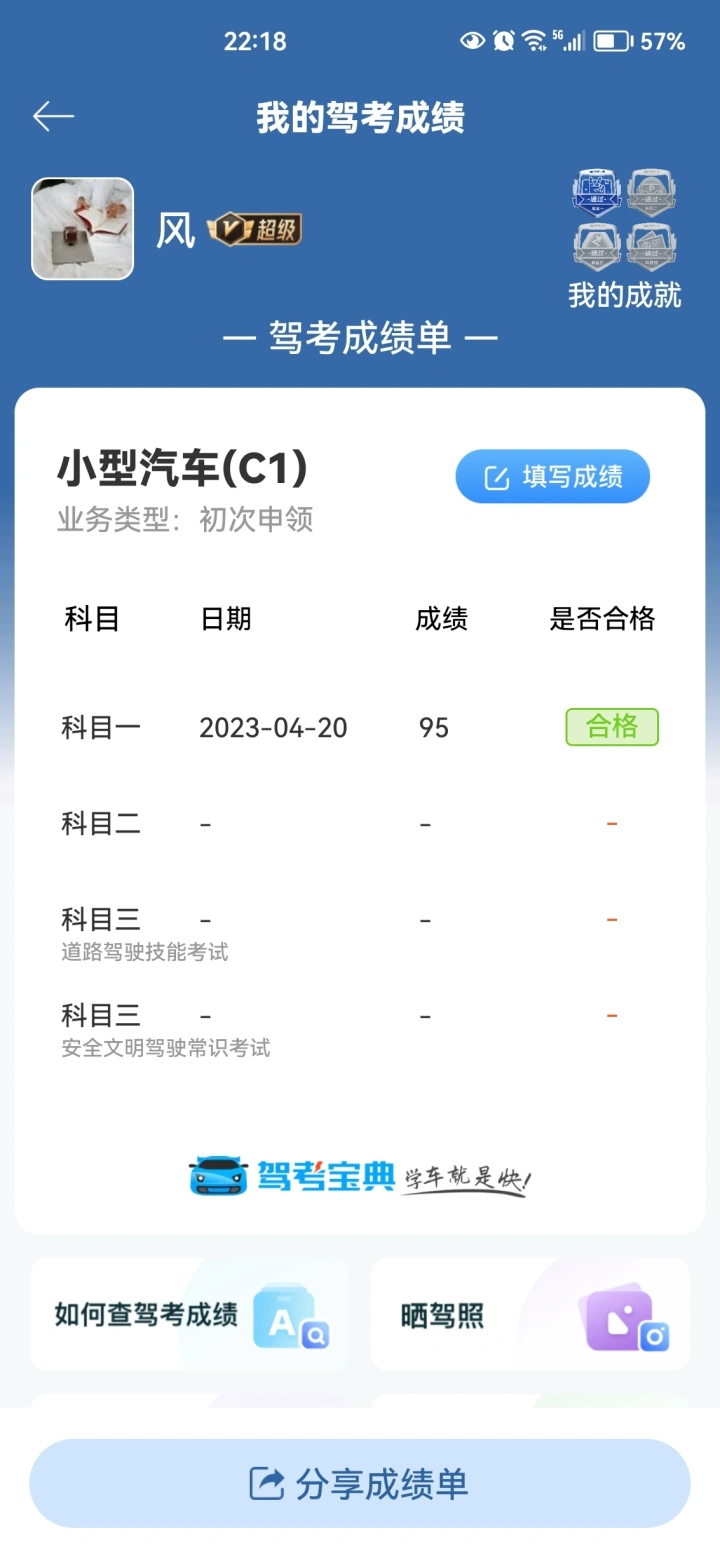Open the profile avatar of 风

pyautogui.click(x=83, y=229)
